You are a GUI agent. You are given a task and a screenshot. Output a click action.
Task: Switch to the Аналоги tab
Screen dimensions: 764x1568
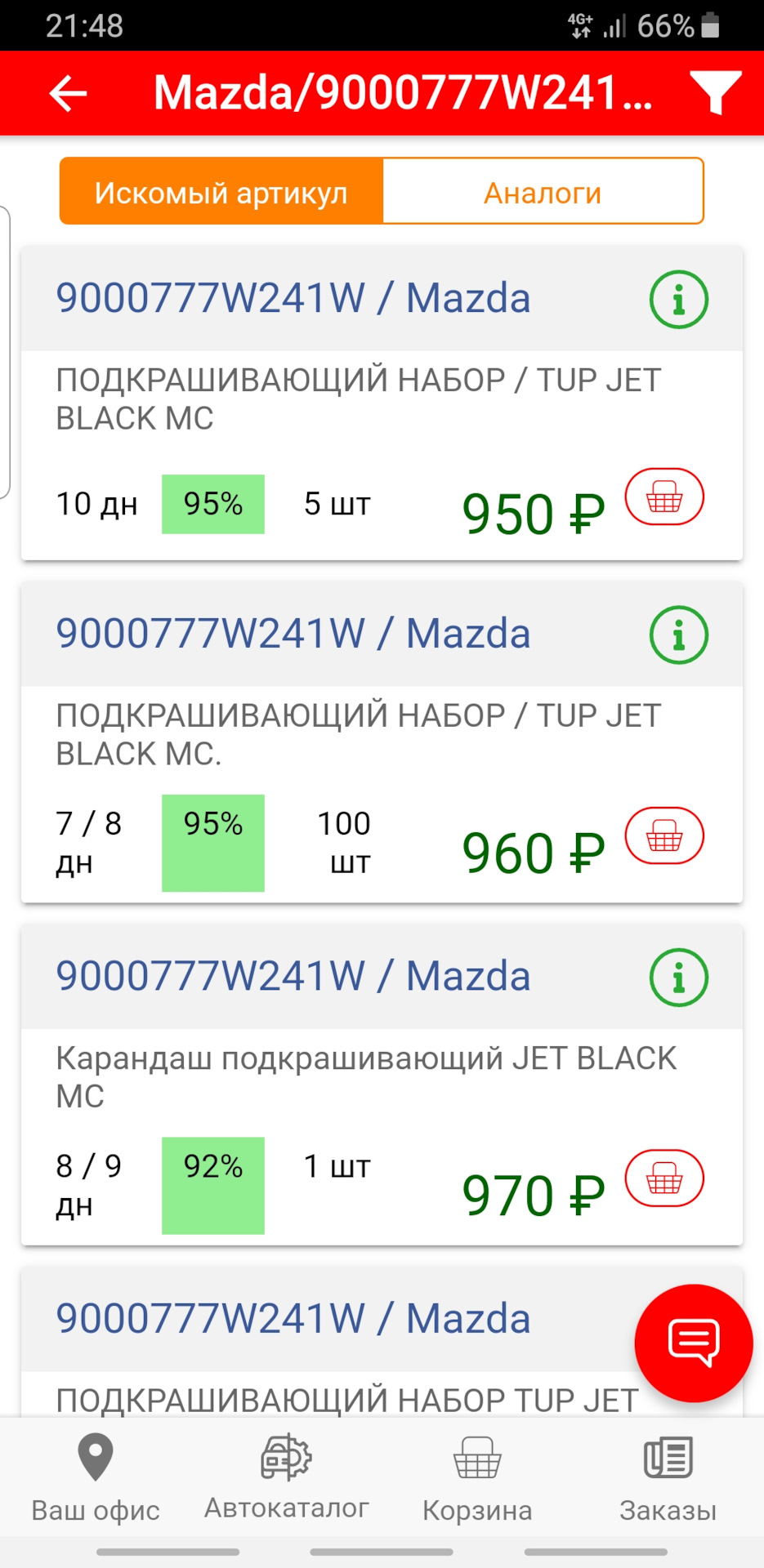543,193
